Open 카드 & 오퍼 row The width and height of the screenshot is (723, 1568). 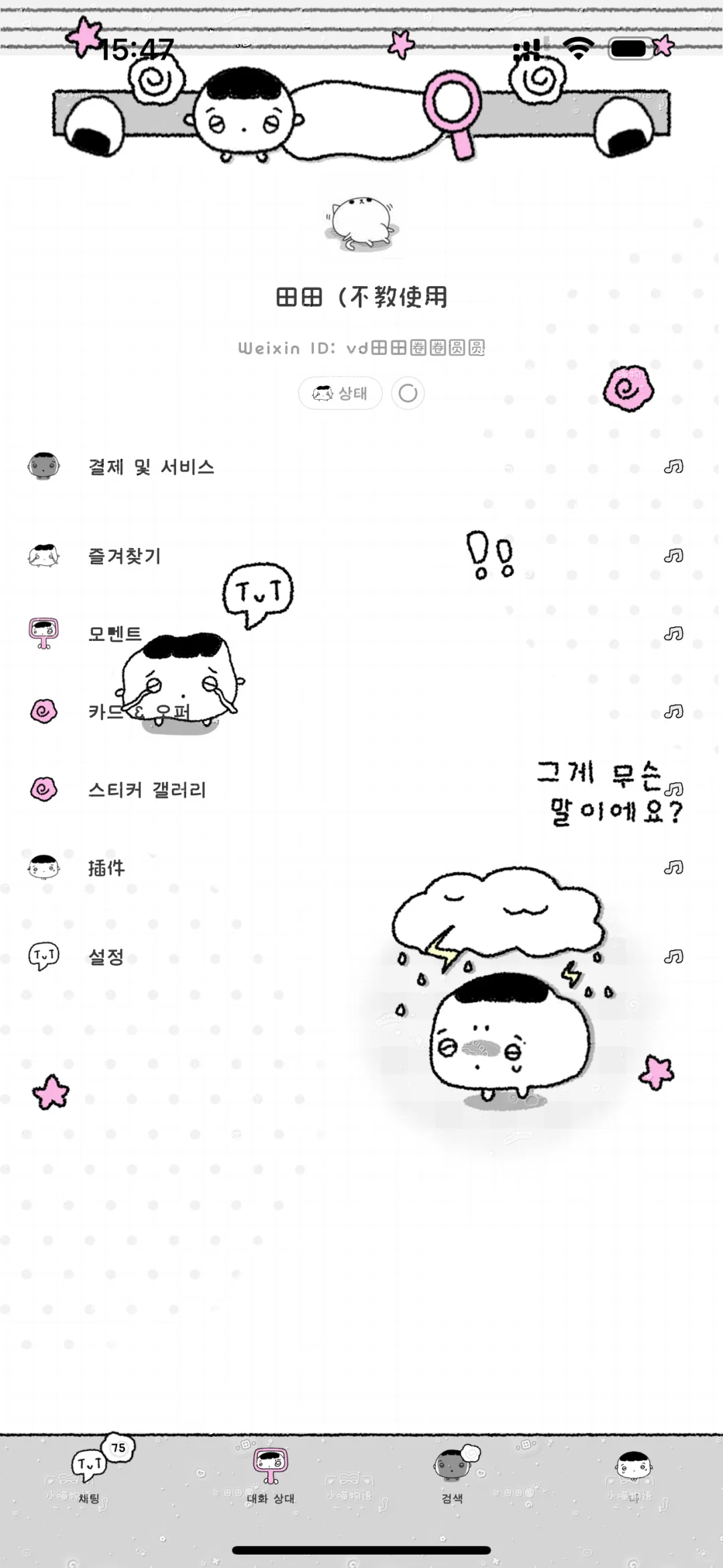coord(139,711)
